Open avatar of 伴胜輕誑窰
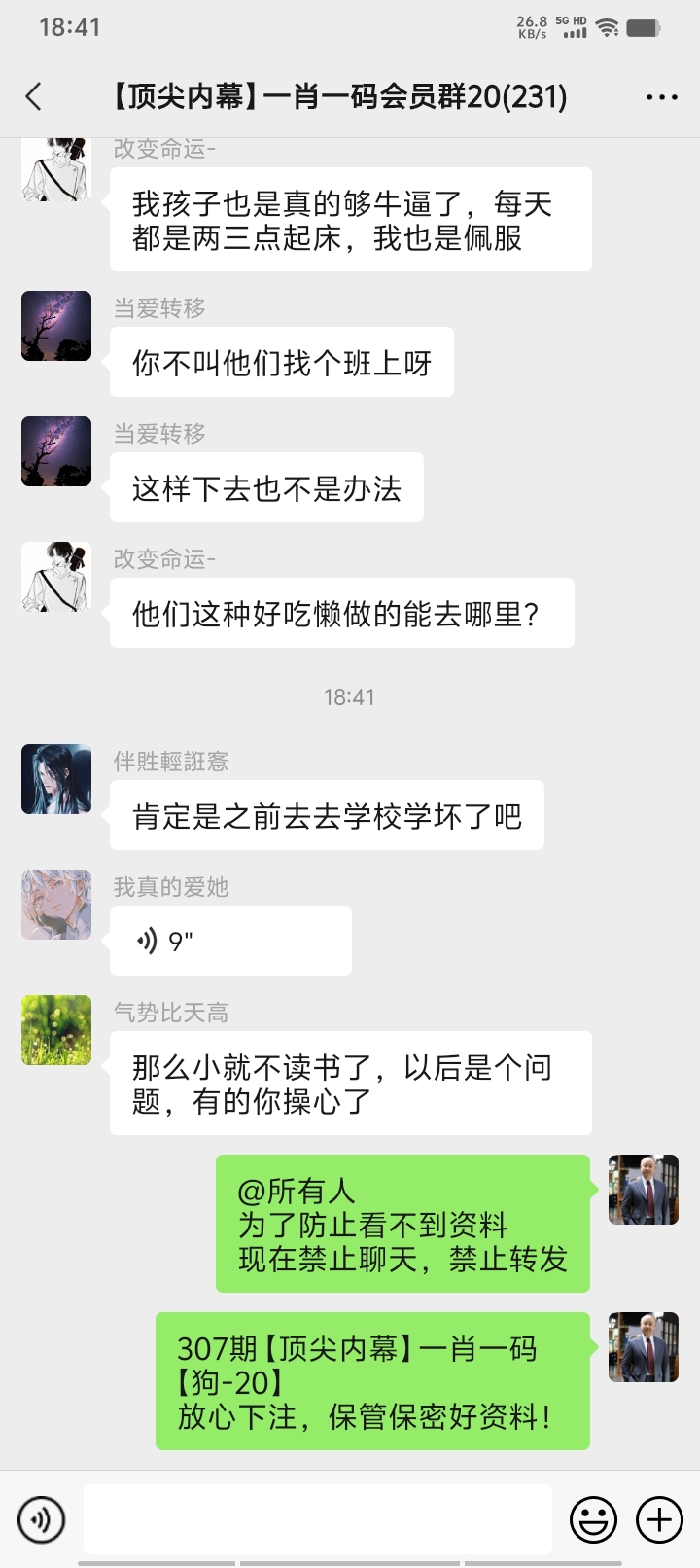Viewport: 700px width, 1568px height. (x=56, y=779)
